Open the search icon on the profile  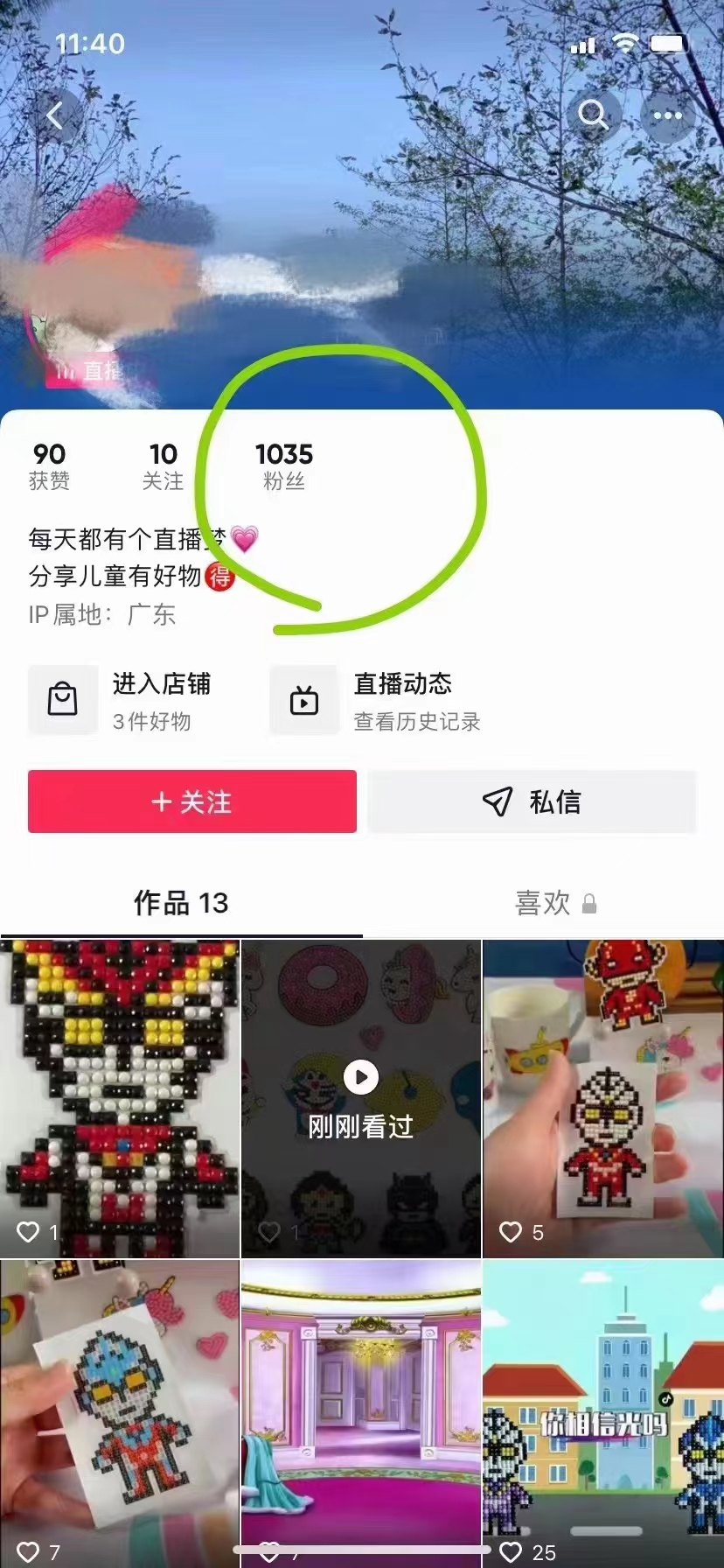tap(593, 115)
